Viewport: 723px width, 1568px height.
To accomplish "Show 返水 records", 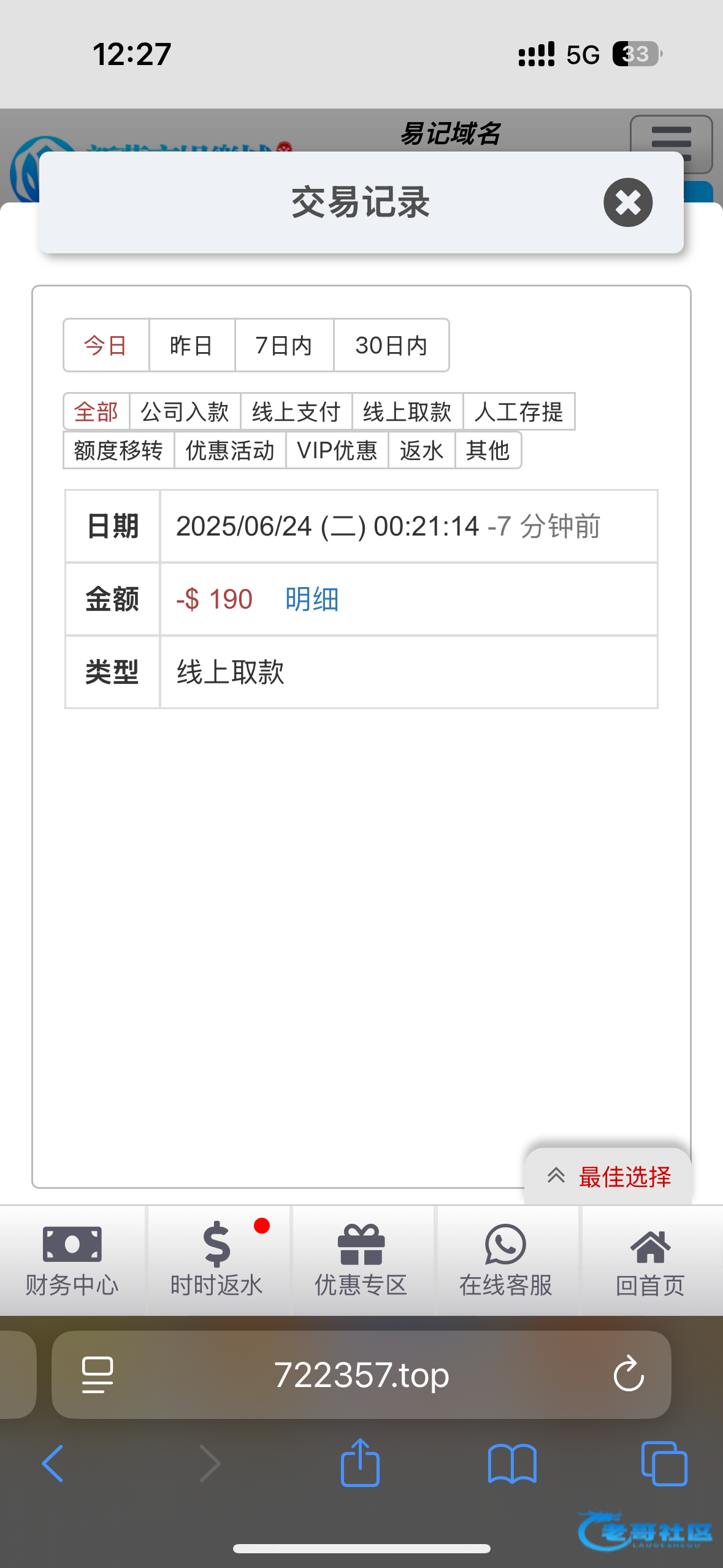I will pos(421,450).
